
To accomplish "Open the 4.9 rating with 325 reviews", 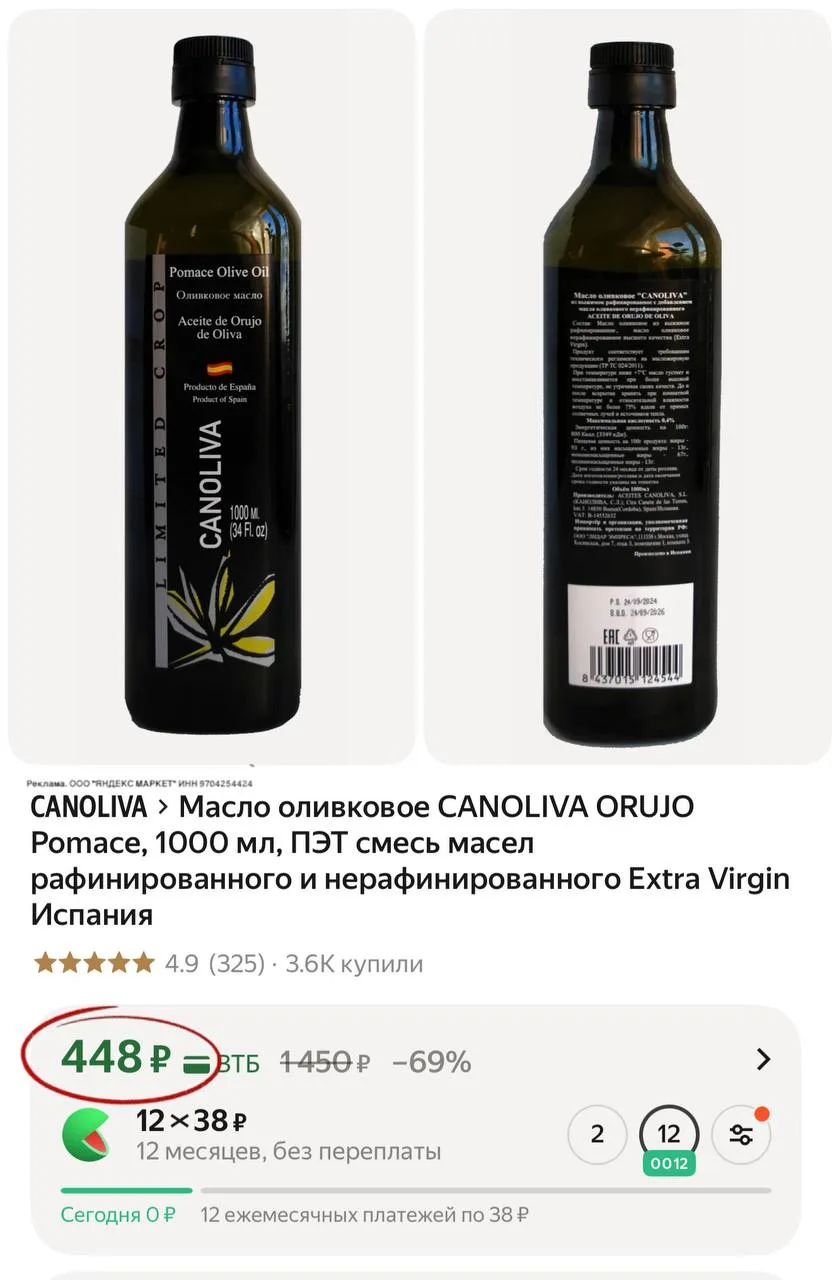I will [x=214, y=964].
